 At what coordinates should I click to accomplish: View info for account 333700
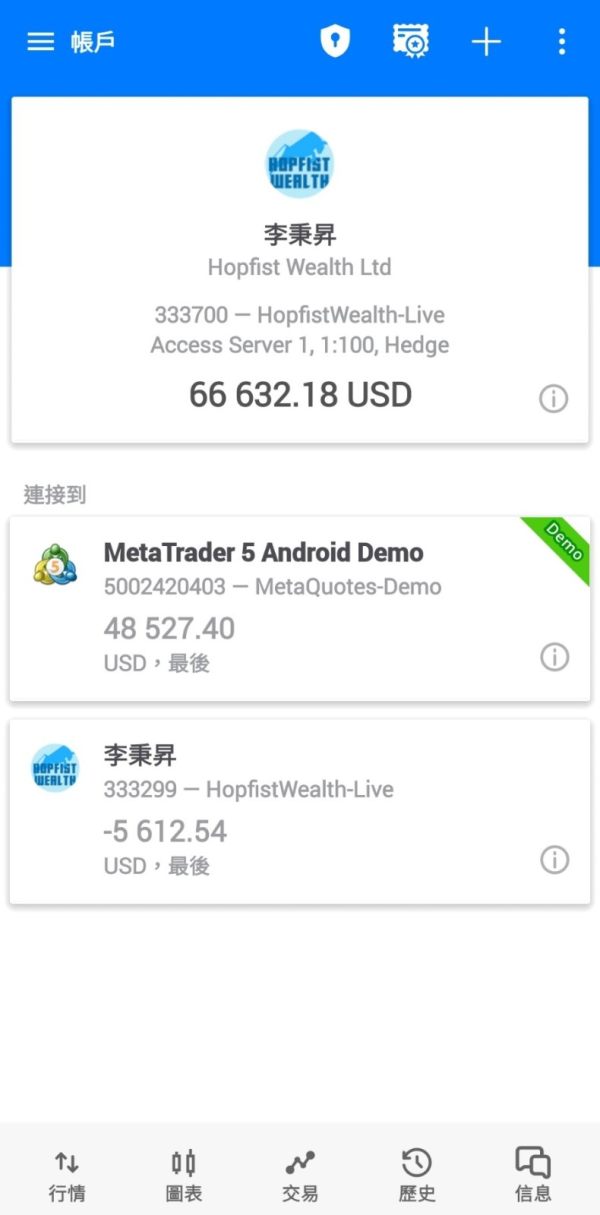(x=553, y=399)
